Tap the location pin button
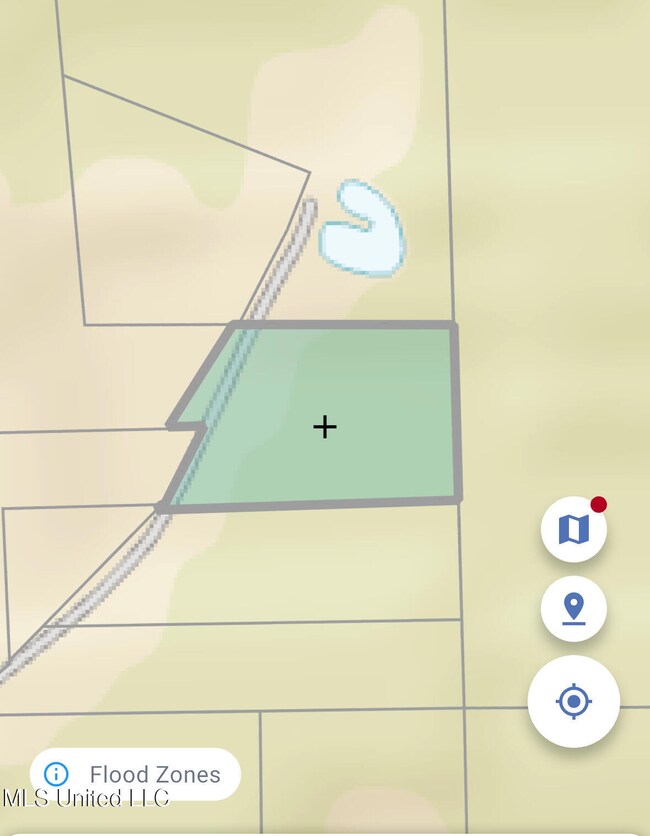Screen dimensions: 650x836 point(573,608)
